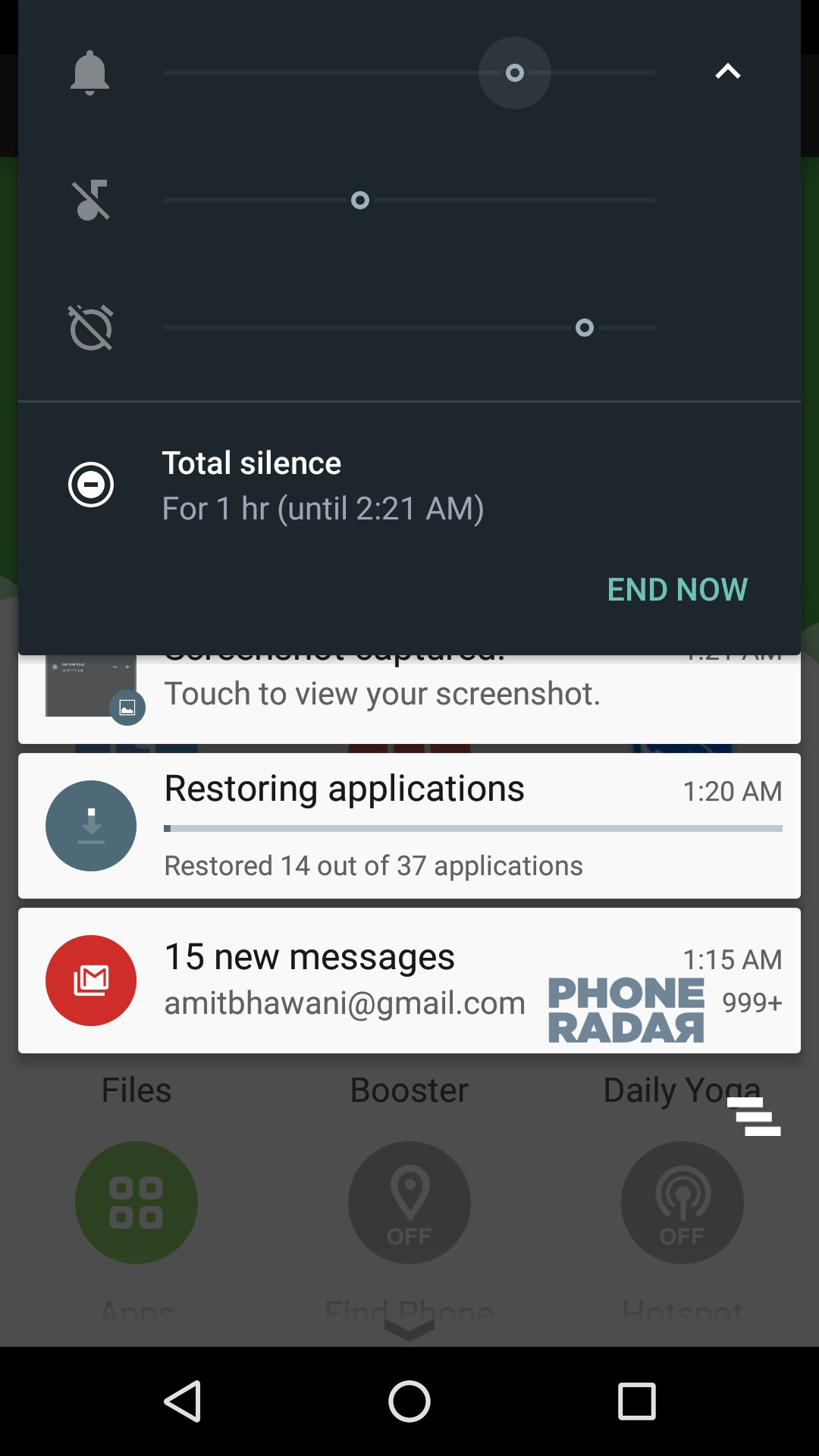Tap the ringer bell icon
Image resolution: width=819 pixels, height=1456 pixels.
click(90, 73)
